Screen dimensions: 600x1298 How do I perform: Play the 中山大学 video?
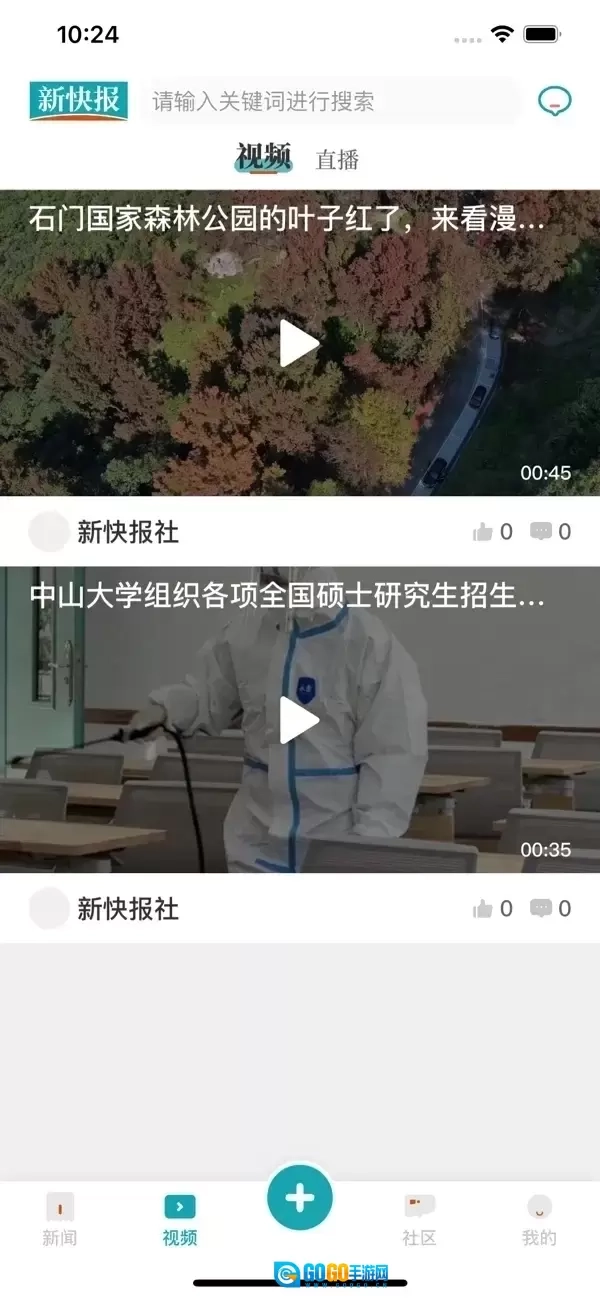(299, 721)
